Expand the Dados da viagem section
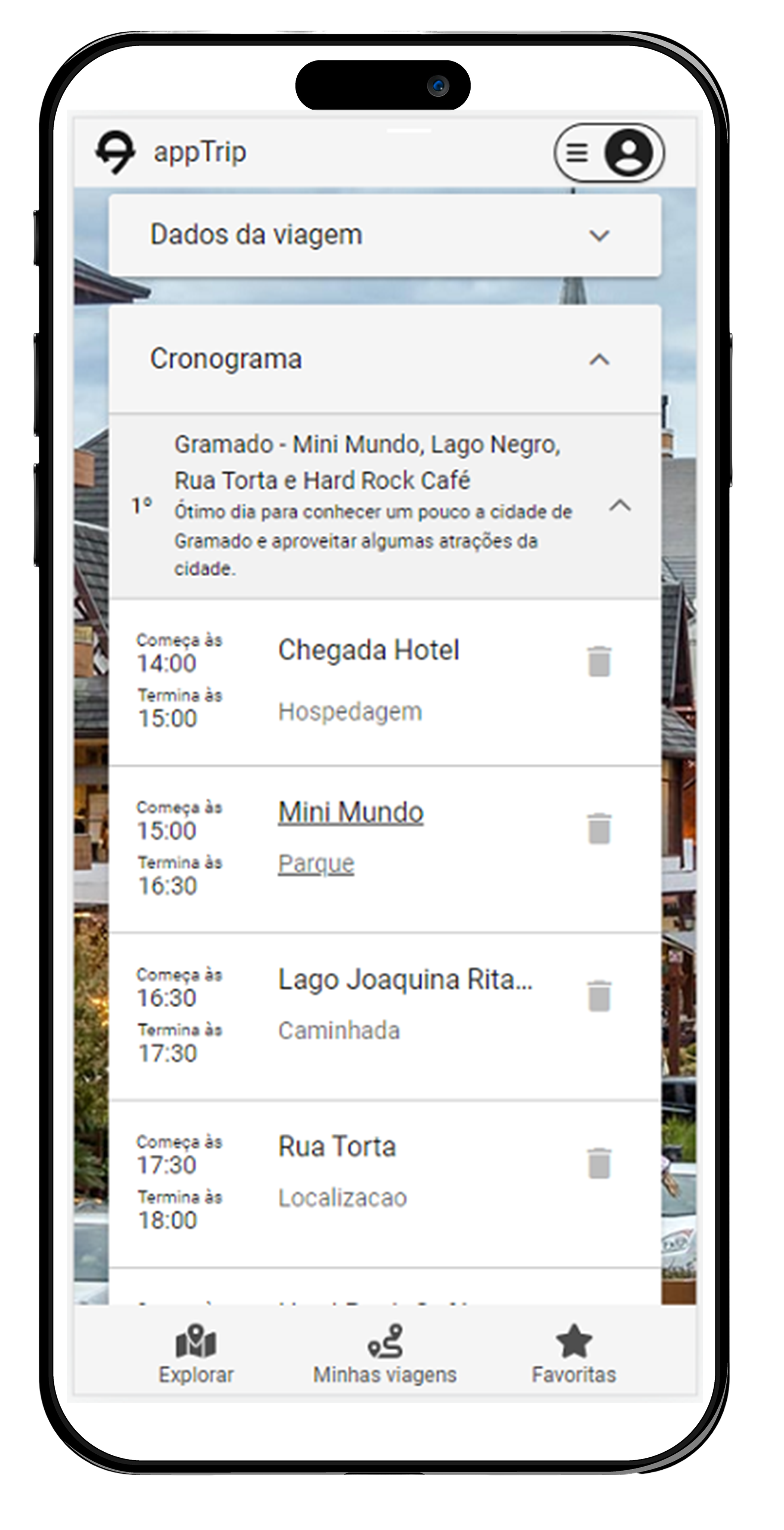 [x=385, y=234]
